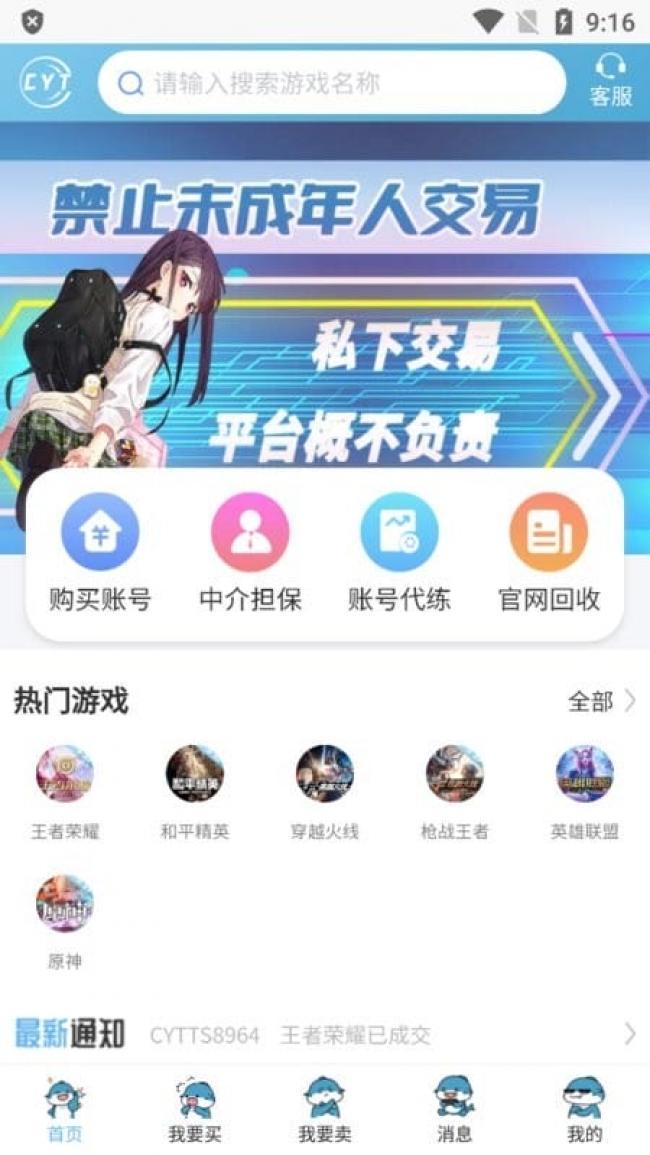This screenshot has width=650, height=1155.
Task: Switch to 我要买 tab
Action: click(195, 1110)
